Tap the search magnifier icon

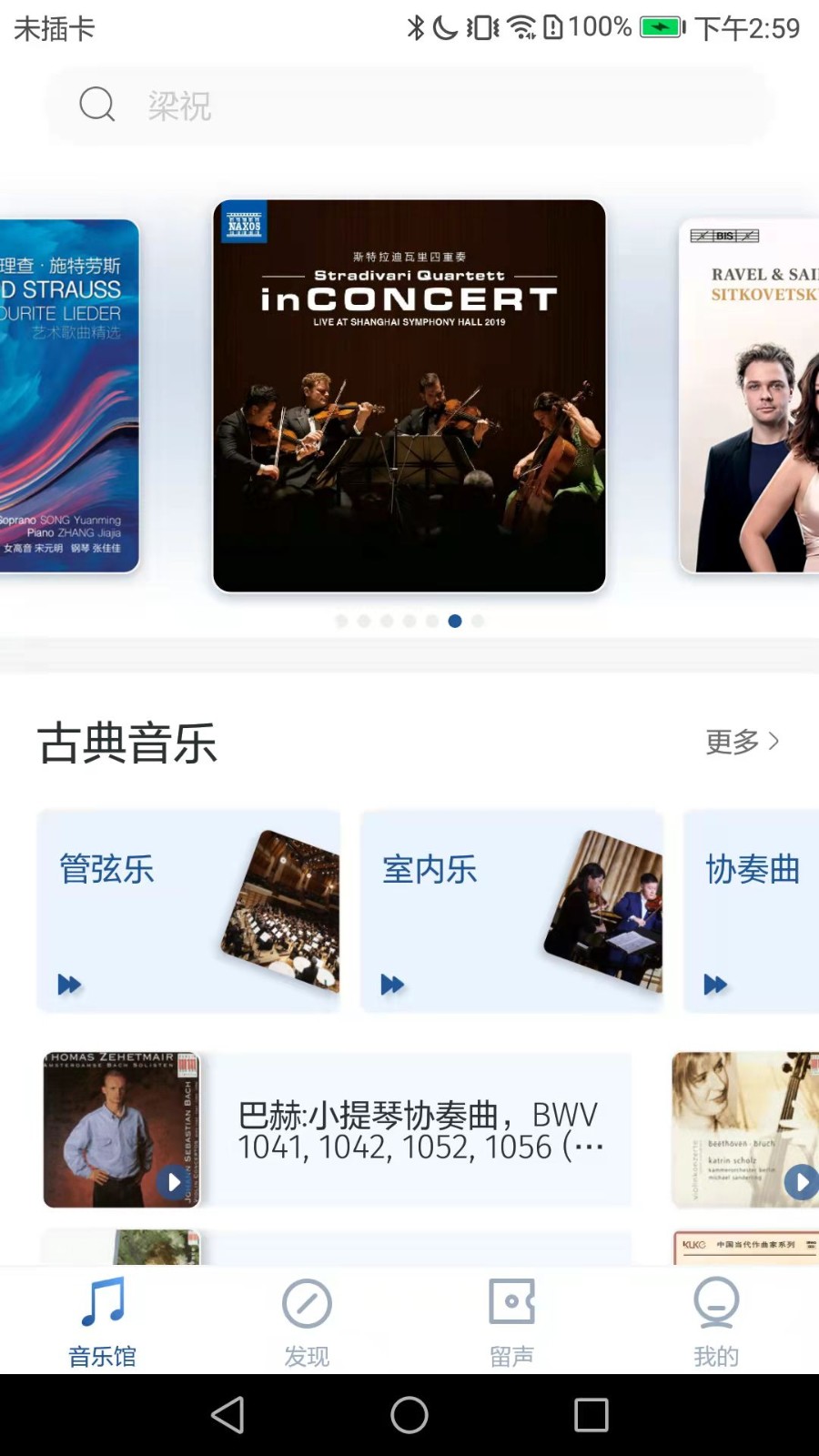click(x=97, y=104)
